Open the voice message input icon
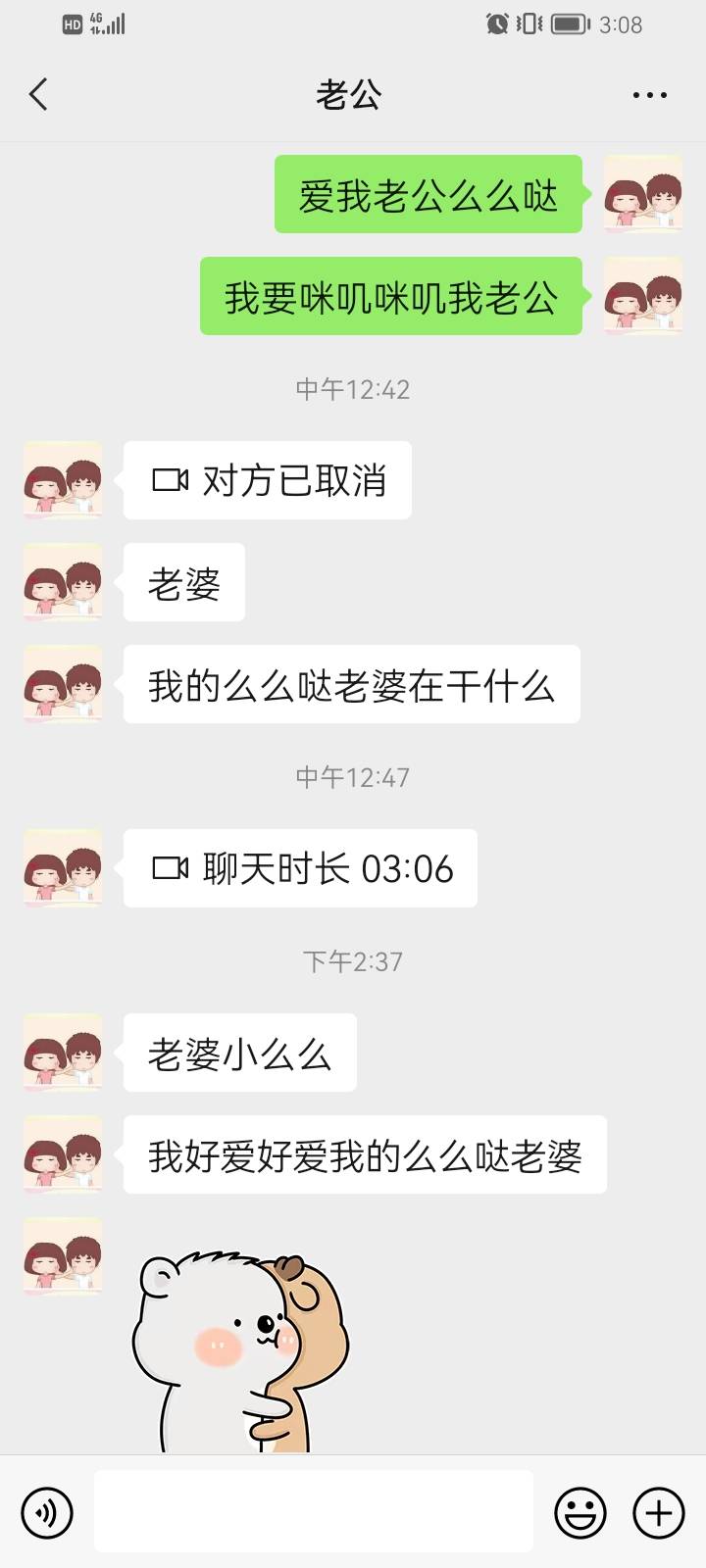The width and height of the screenshot is (706, 1568). [45, 1512]
